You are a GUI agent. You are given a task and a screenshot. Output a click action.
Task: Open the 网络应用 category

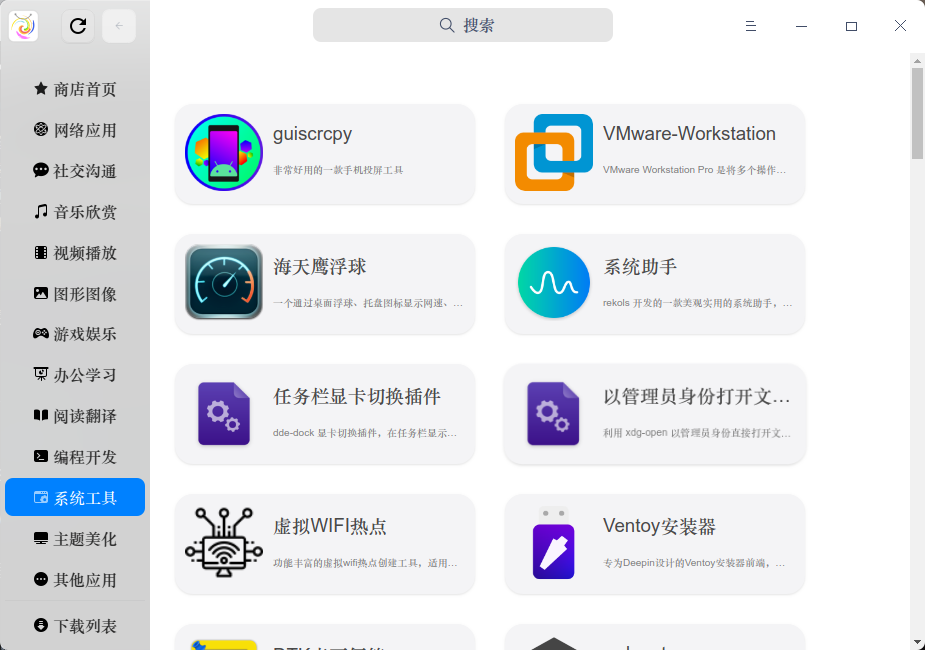pos(75,130)
